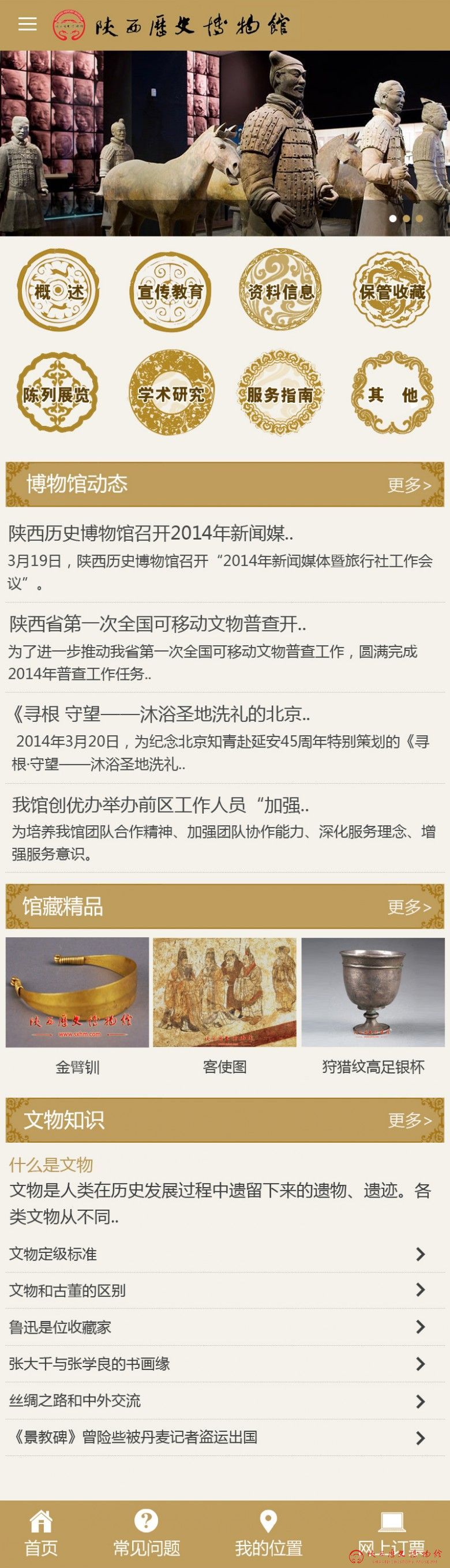Open the 学术研究 section

[x=171, y=394]
